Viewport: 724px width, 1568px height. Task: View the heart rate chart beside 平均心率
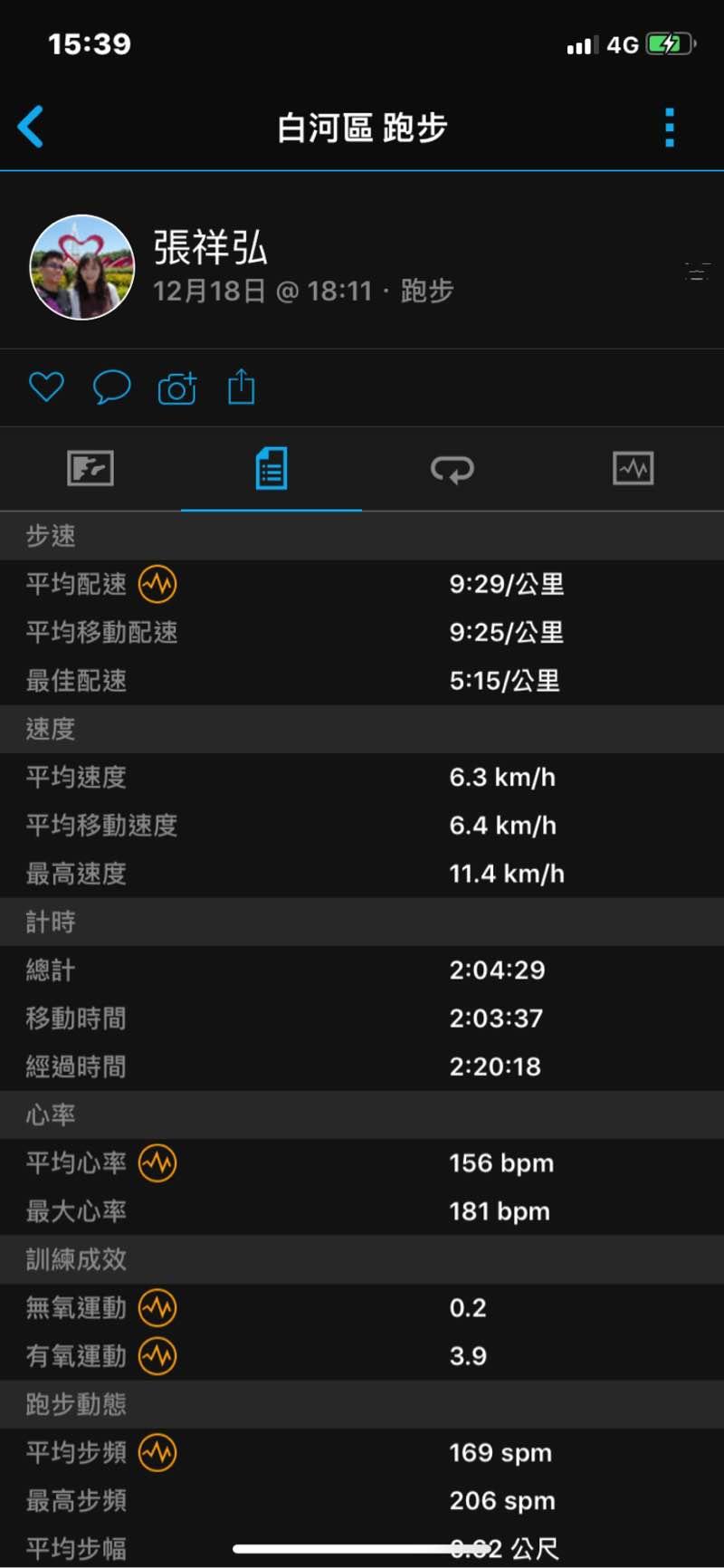(x=157, y=1162)
